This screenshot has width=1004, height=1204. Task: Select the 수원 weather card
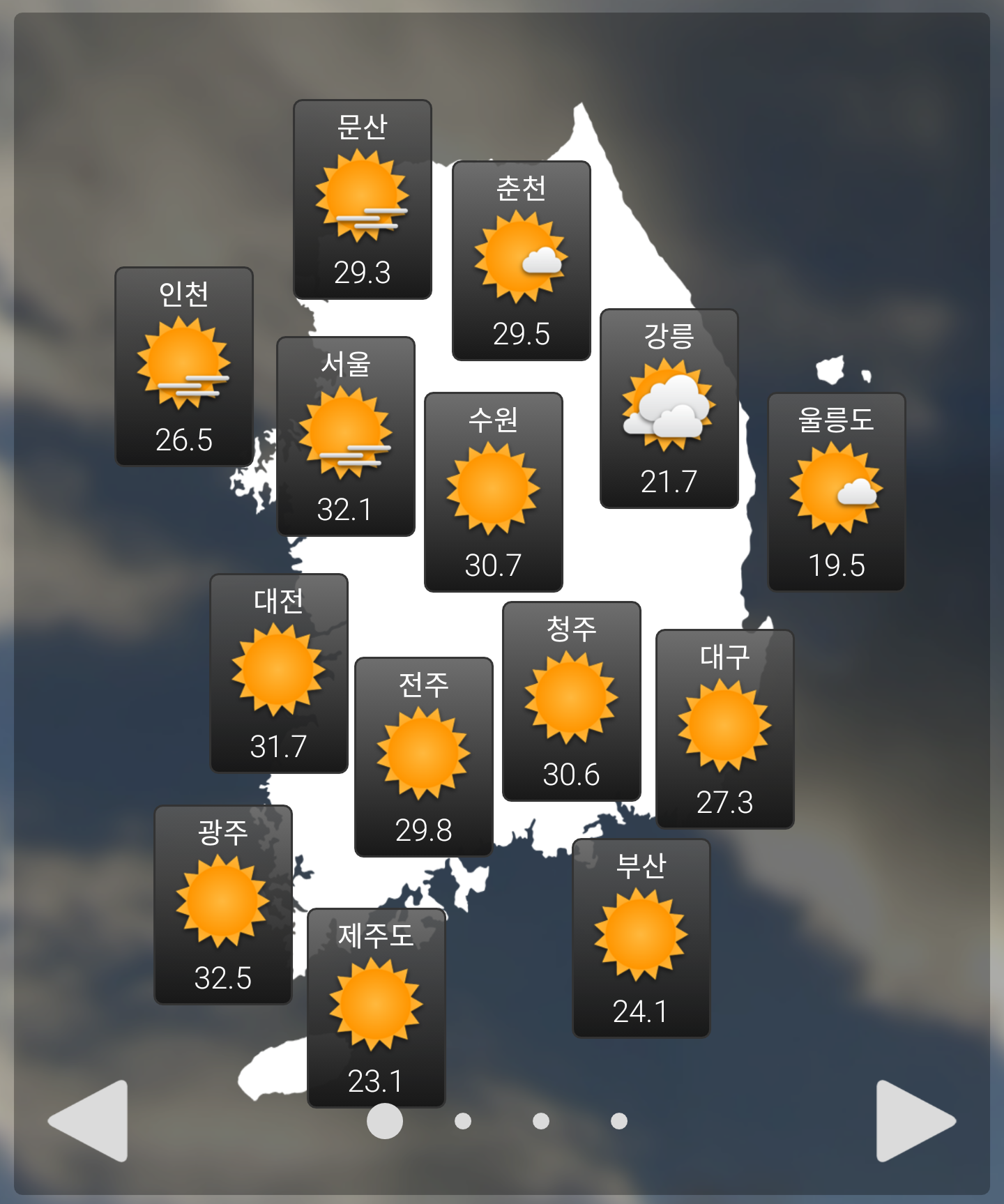point(494,492)
